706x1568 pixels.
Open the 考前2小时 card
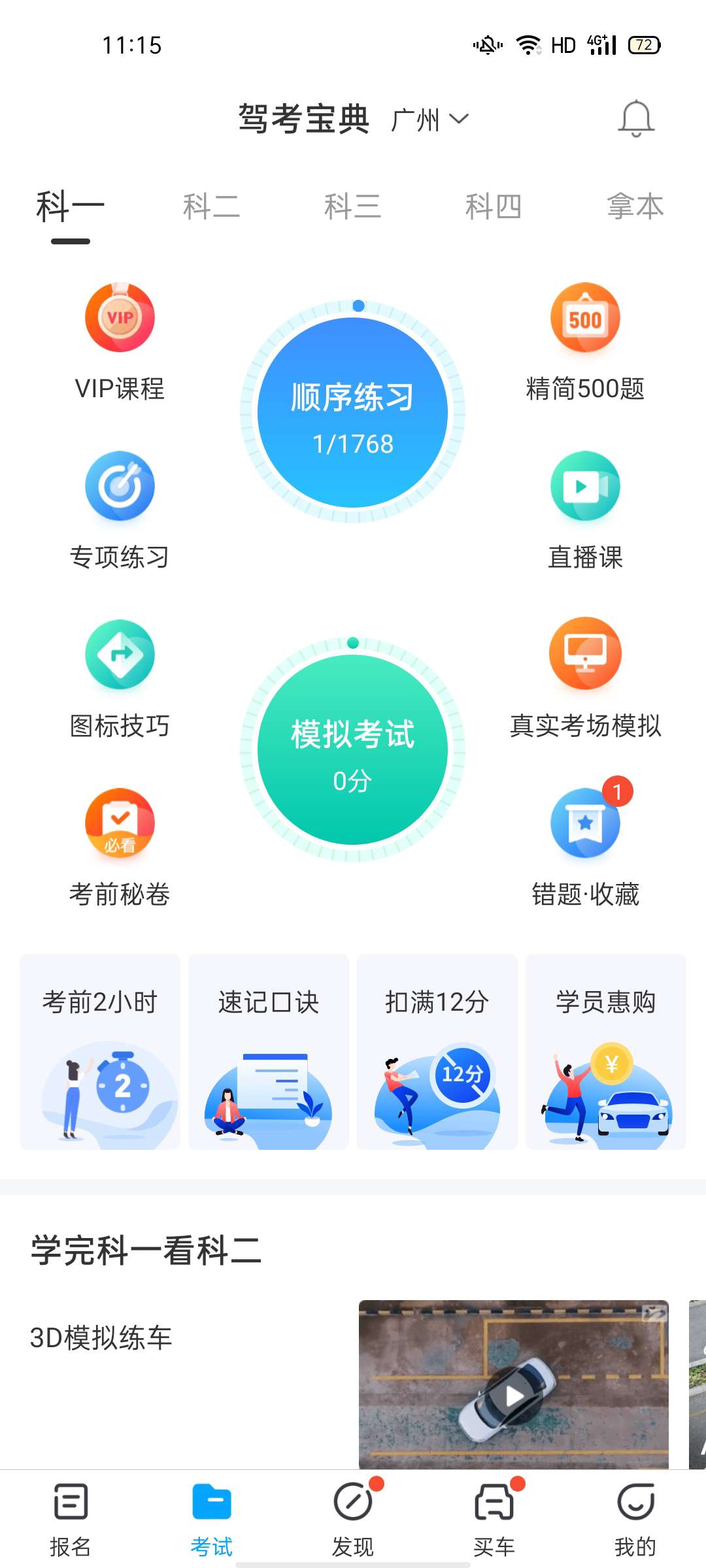(x=100, y=1051)
